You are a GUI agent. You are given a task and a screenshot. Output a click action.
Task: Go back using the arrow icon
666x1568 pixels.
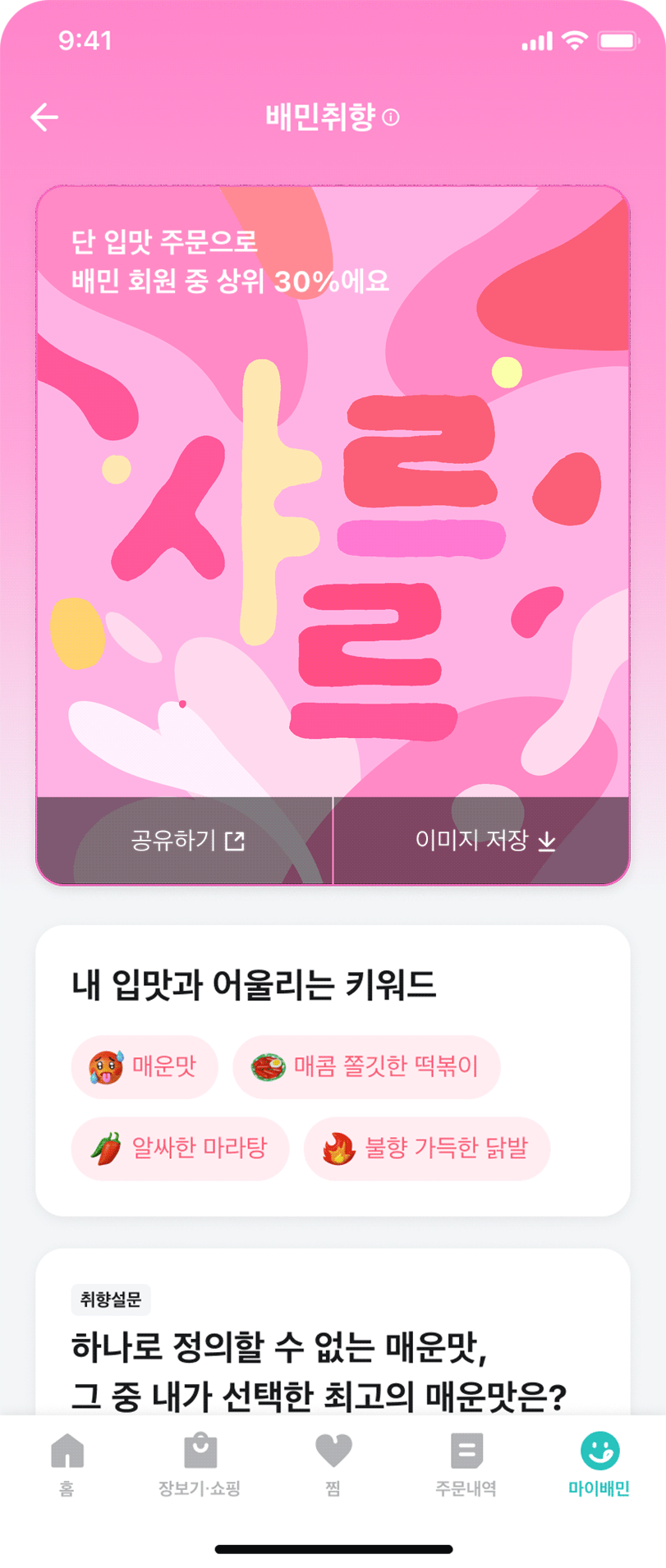[44, 117]
